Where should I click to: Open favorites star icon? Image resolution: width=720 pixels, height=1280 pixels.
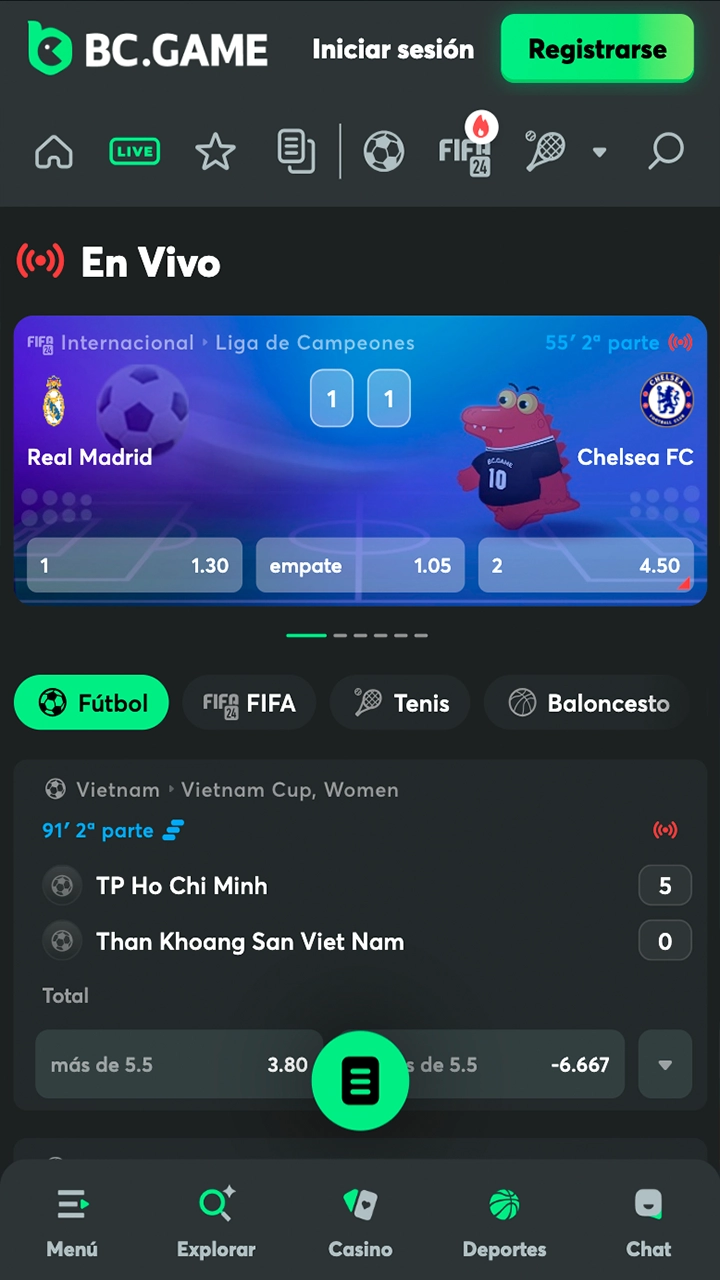(215, 152)
